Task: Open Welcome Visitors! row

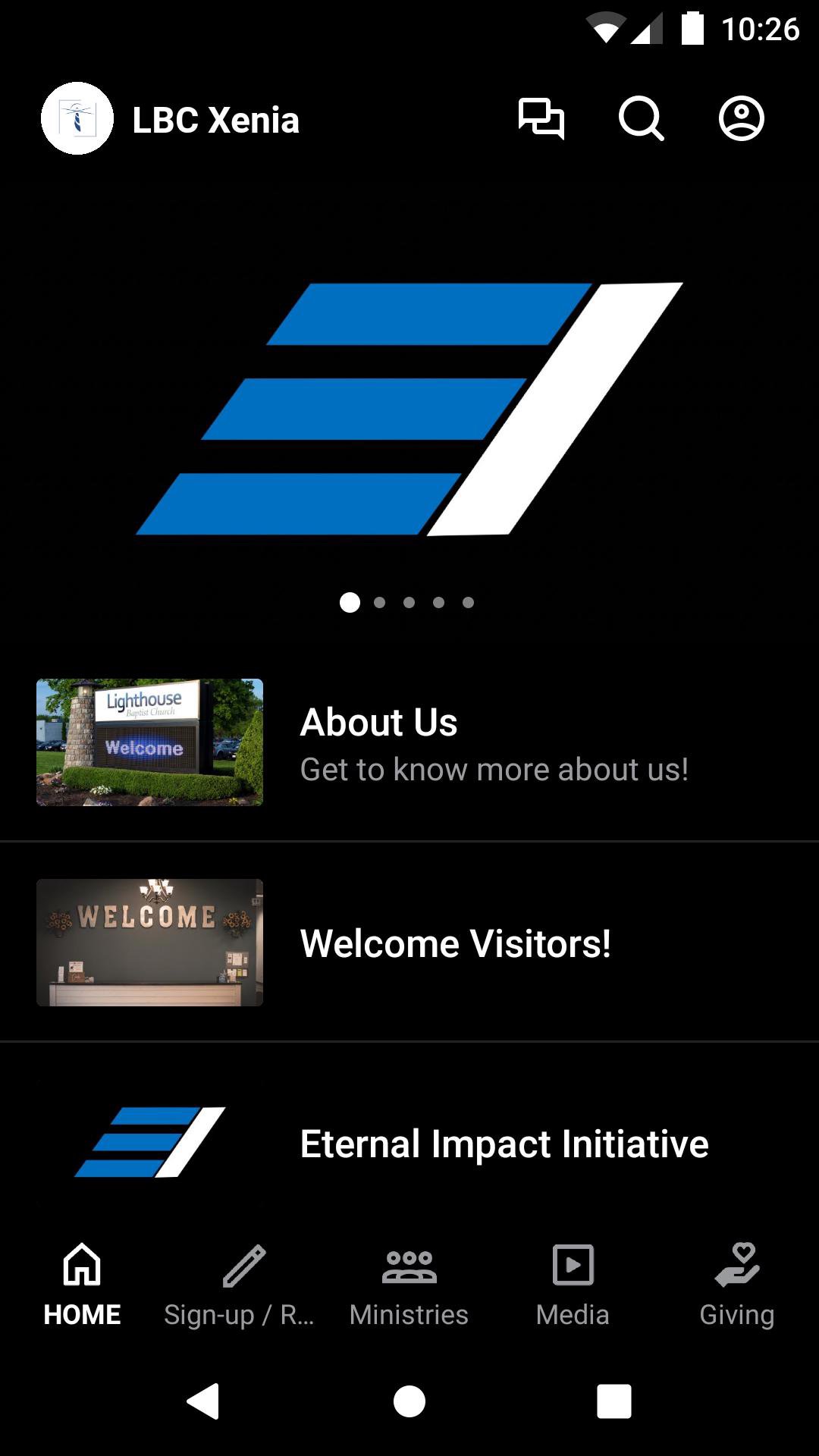Action: click(409, 943)
